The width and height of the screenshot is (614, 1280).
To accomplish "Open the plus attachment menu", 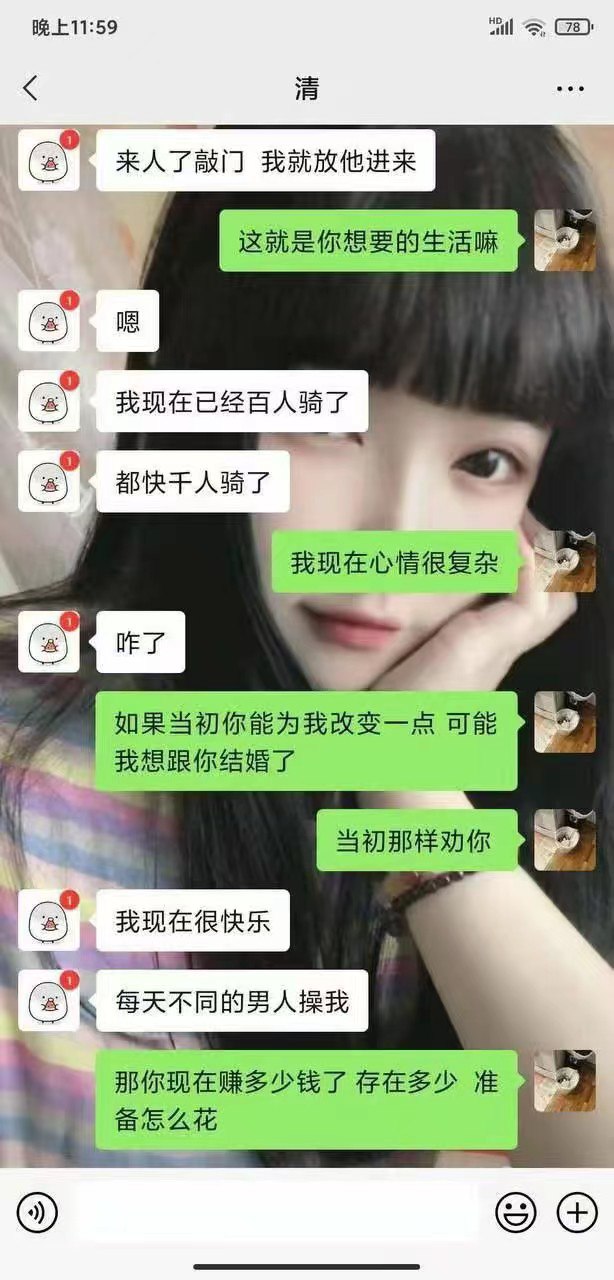I will (x=577, y=1213).
